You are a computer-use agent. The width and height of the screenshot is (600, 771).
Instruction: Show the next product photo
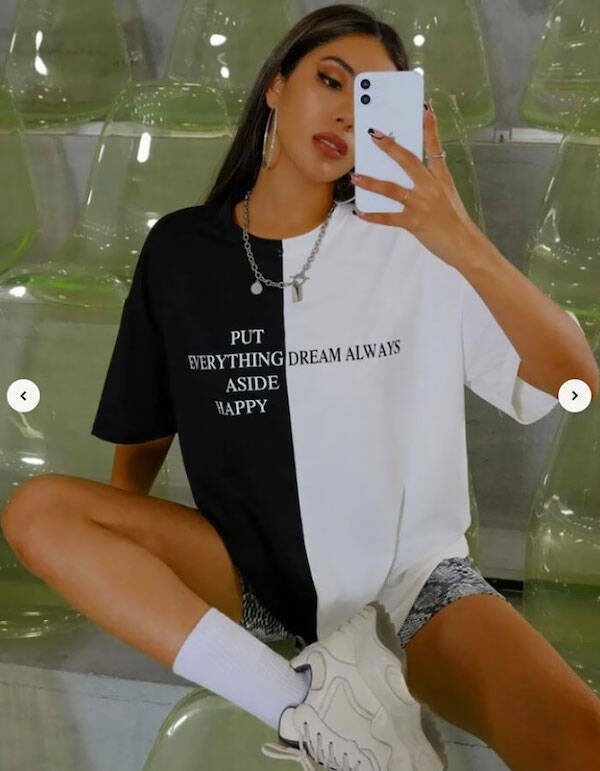[574, 396]
